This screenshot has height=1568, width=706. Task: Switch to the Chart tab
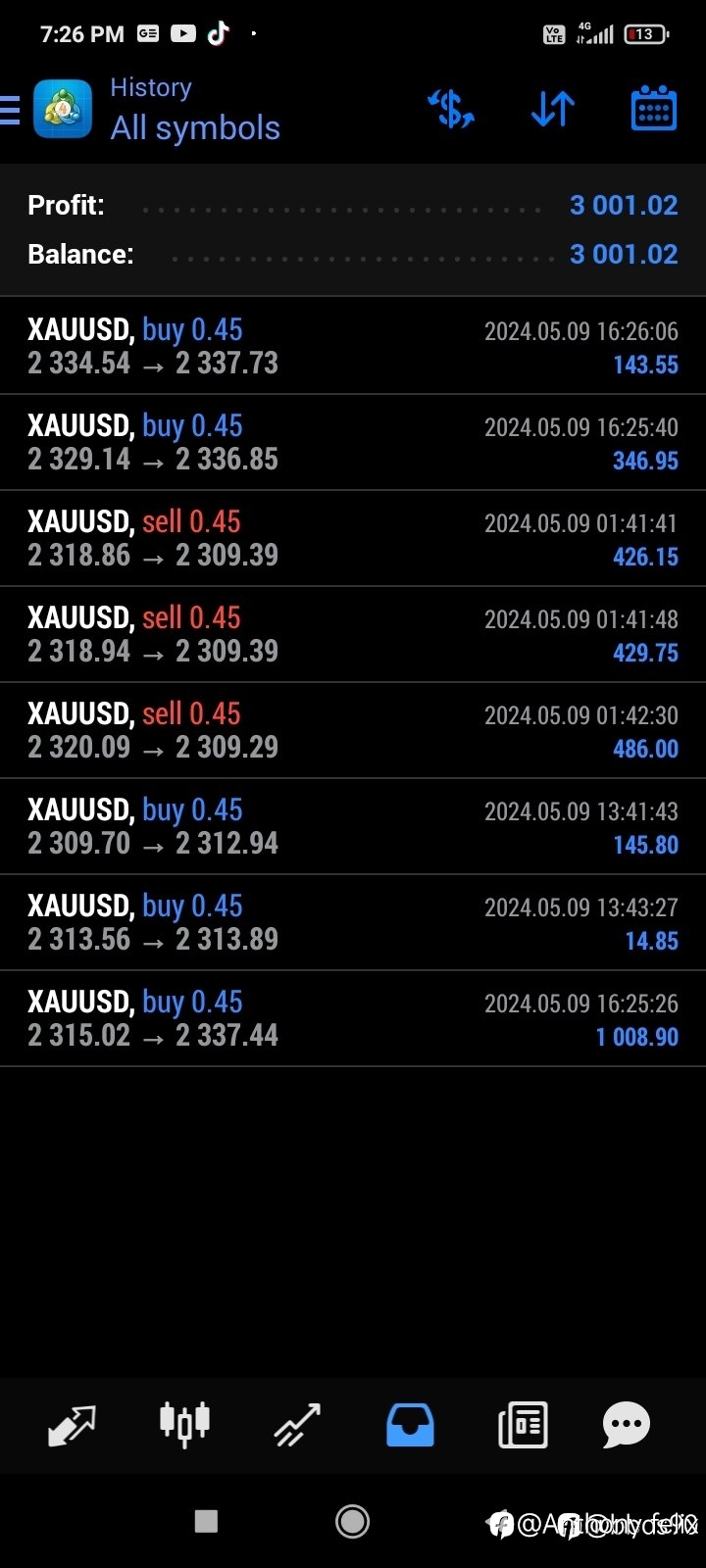(184, 1425)
